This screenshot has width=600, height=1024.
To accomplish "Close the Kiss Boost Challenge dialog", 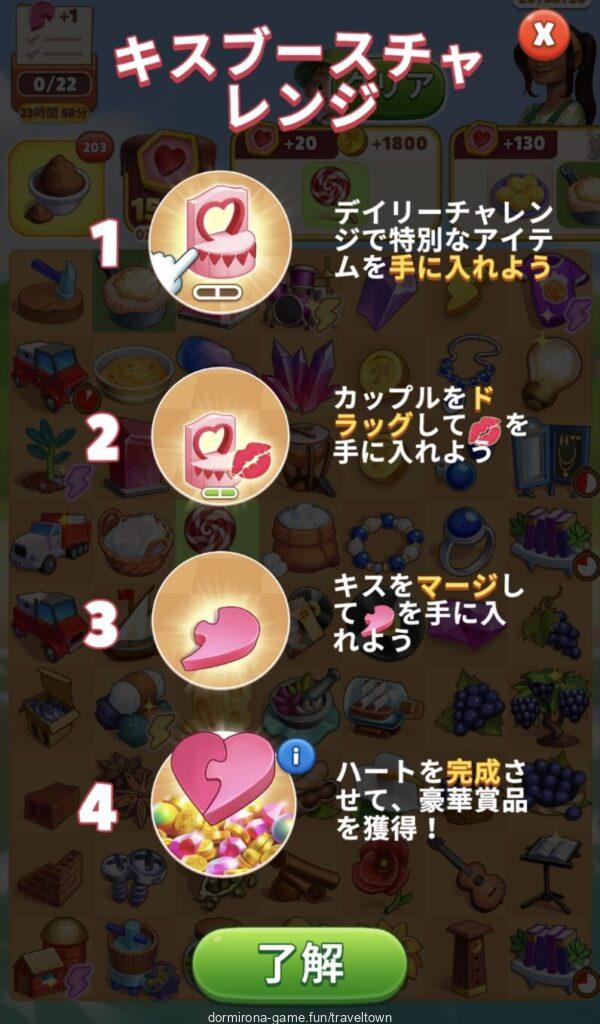I will 544,36.
